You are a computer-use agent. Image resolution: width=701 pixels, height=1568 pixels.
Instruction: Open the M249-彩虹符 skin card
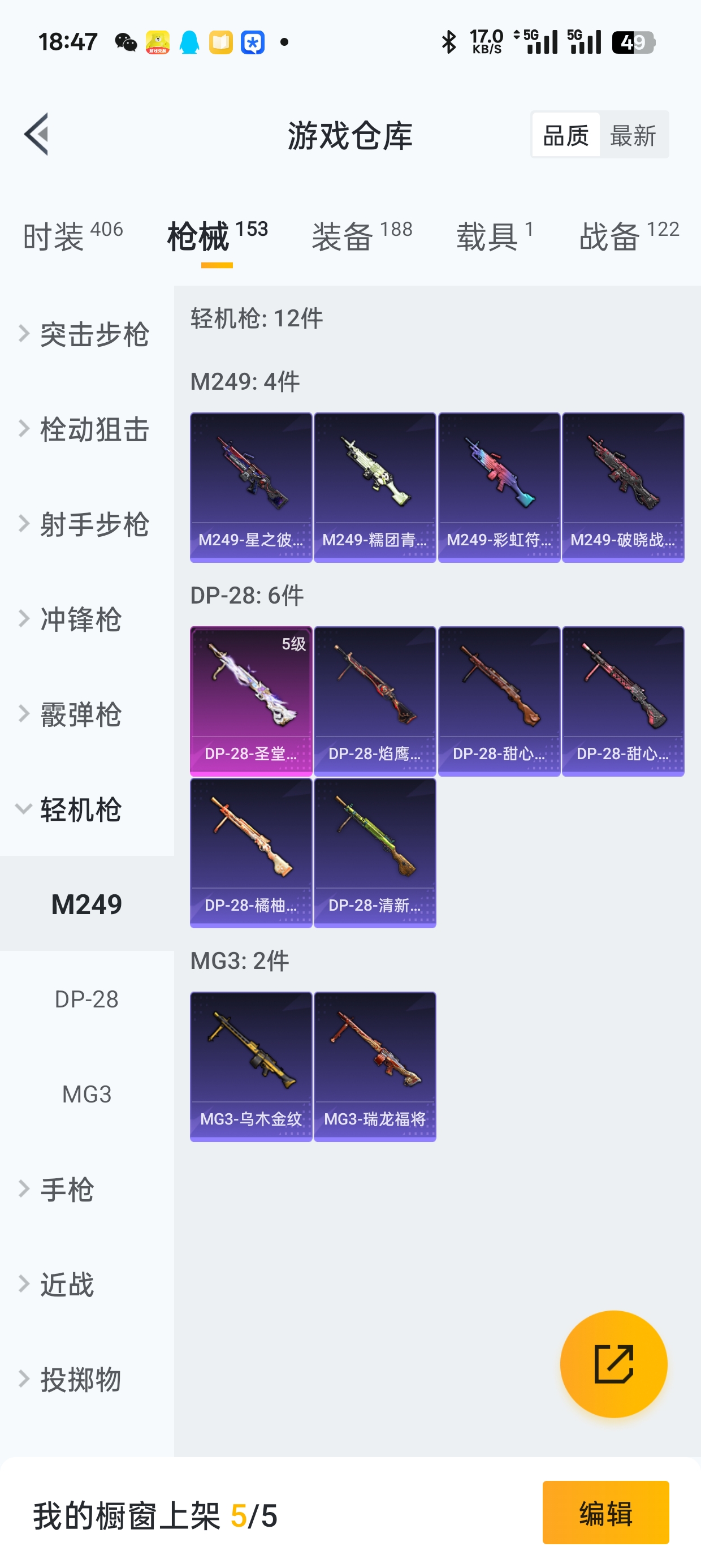[499, 487]
